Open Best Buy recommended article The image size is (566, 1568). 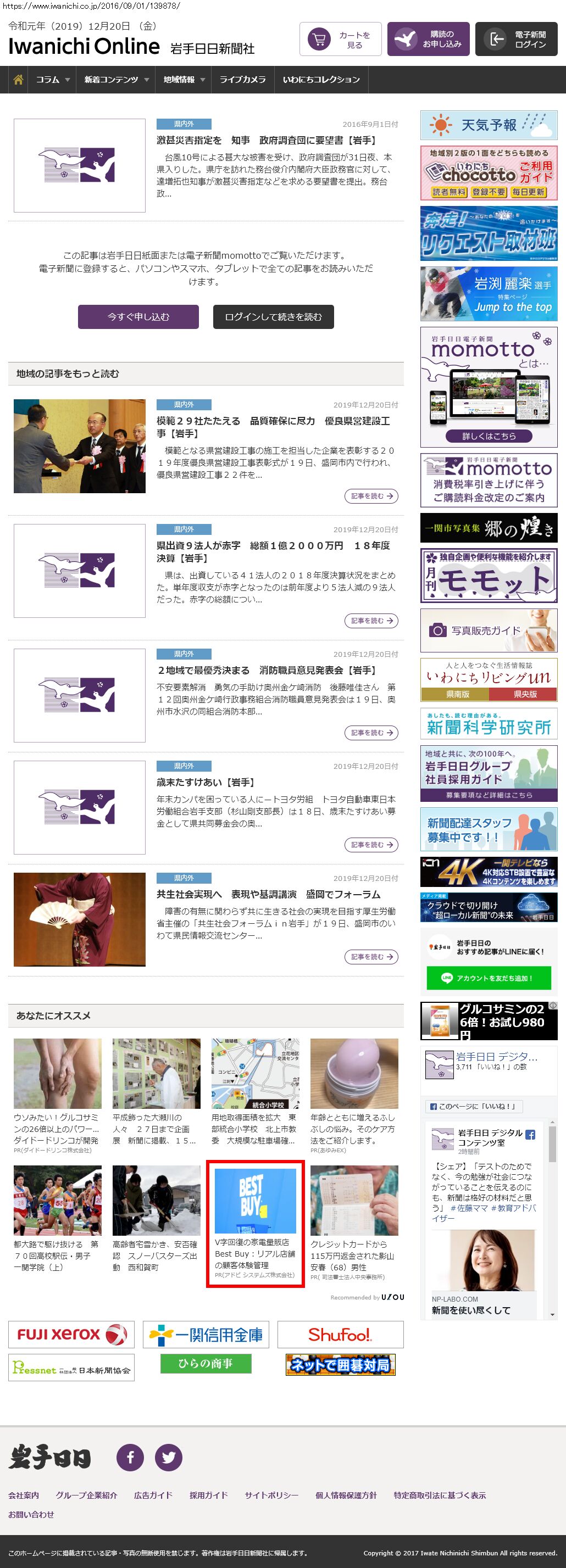coord(254,1223)
